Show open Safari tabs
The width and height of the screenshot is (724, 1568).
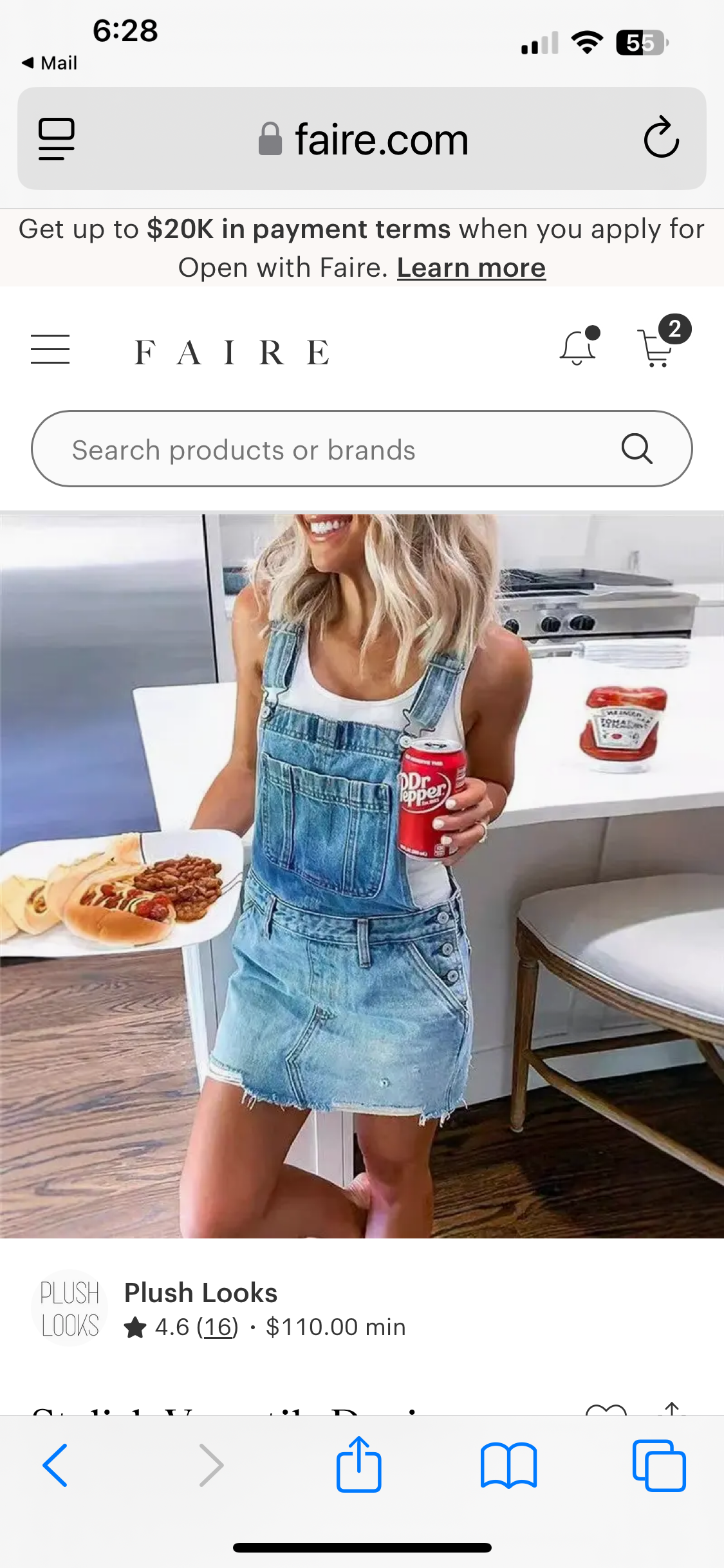[658, 1465]
